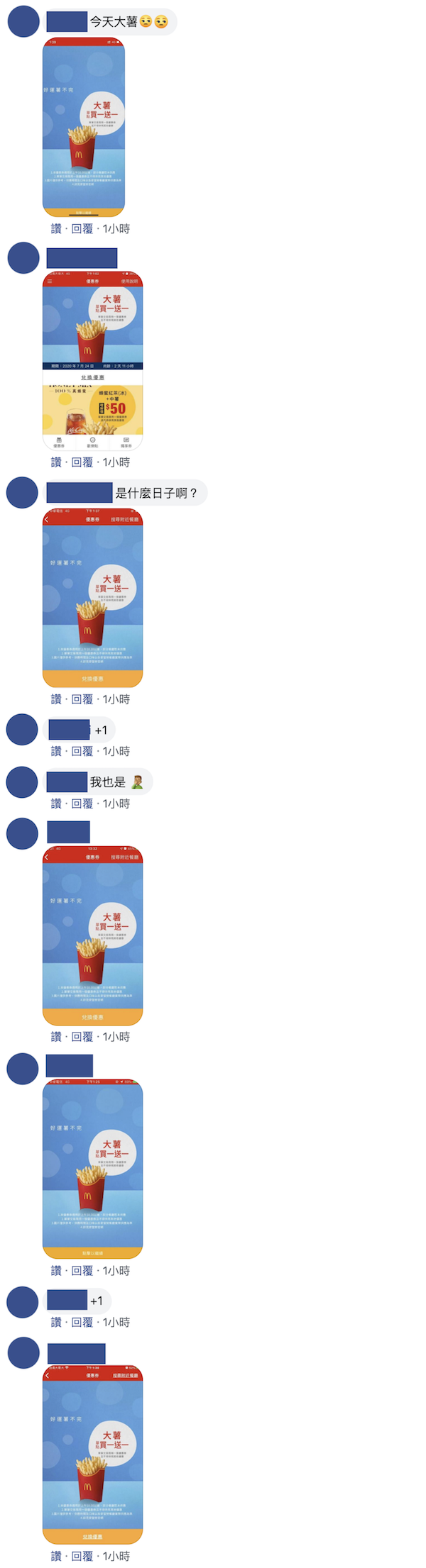426x1568 pixels.
Task: Like the "我也是" comment
Action: [56, 803]
